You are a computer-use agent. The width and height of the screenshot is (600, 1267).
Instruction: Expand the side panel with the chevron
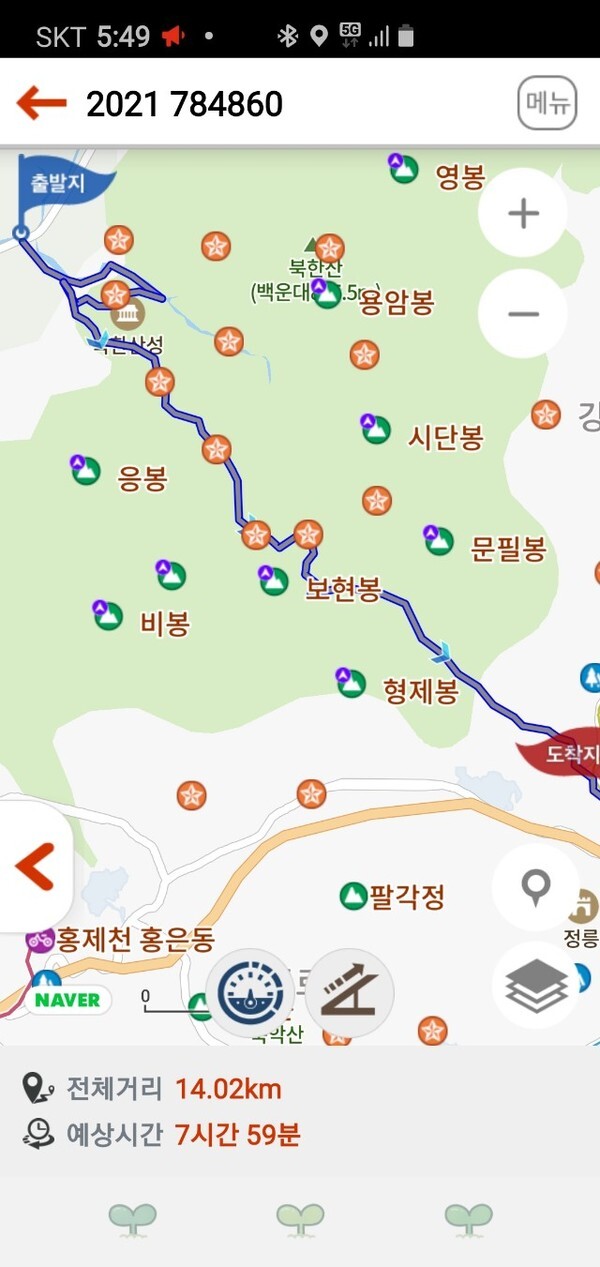(x=35, y=867)
